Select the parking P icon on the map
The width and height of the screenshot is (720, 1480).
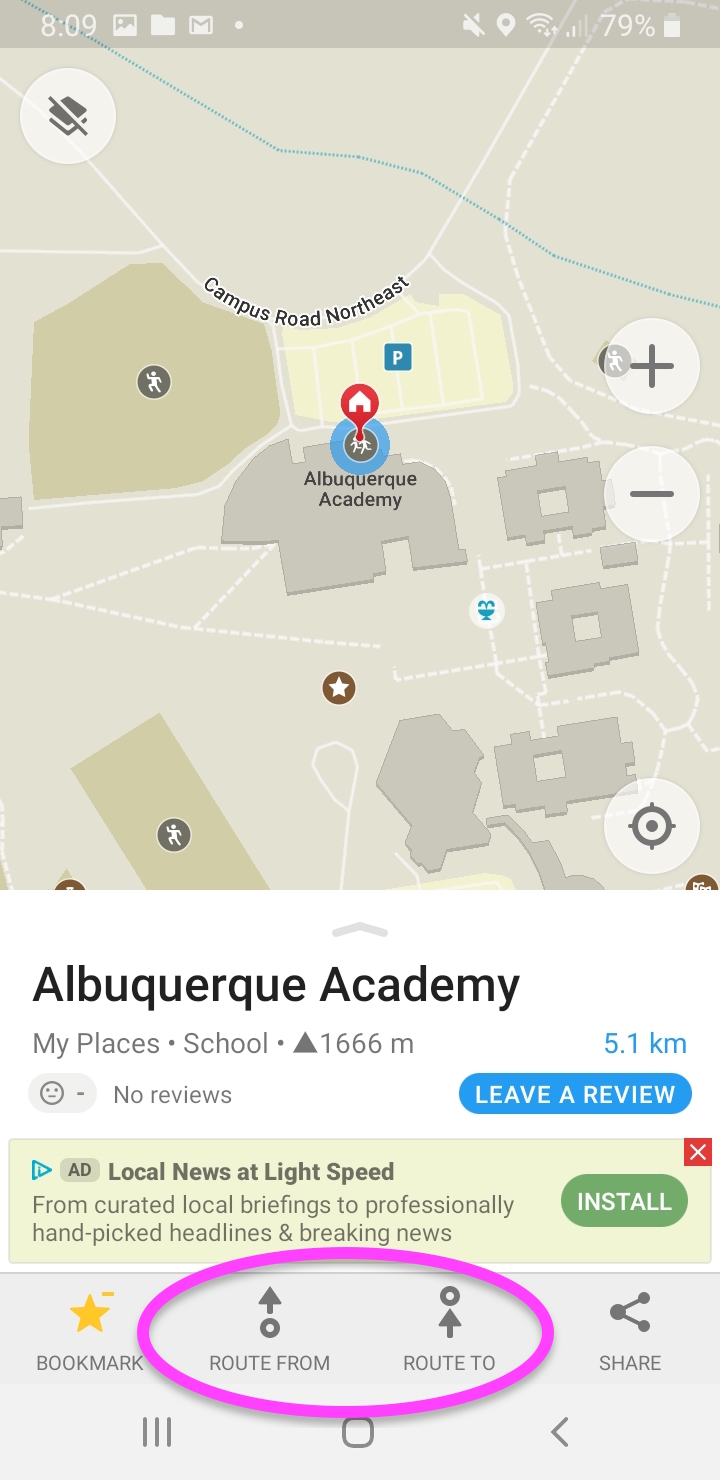pyautogui.click(x=398, y=358)
